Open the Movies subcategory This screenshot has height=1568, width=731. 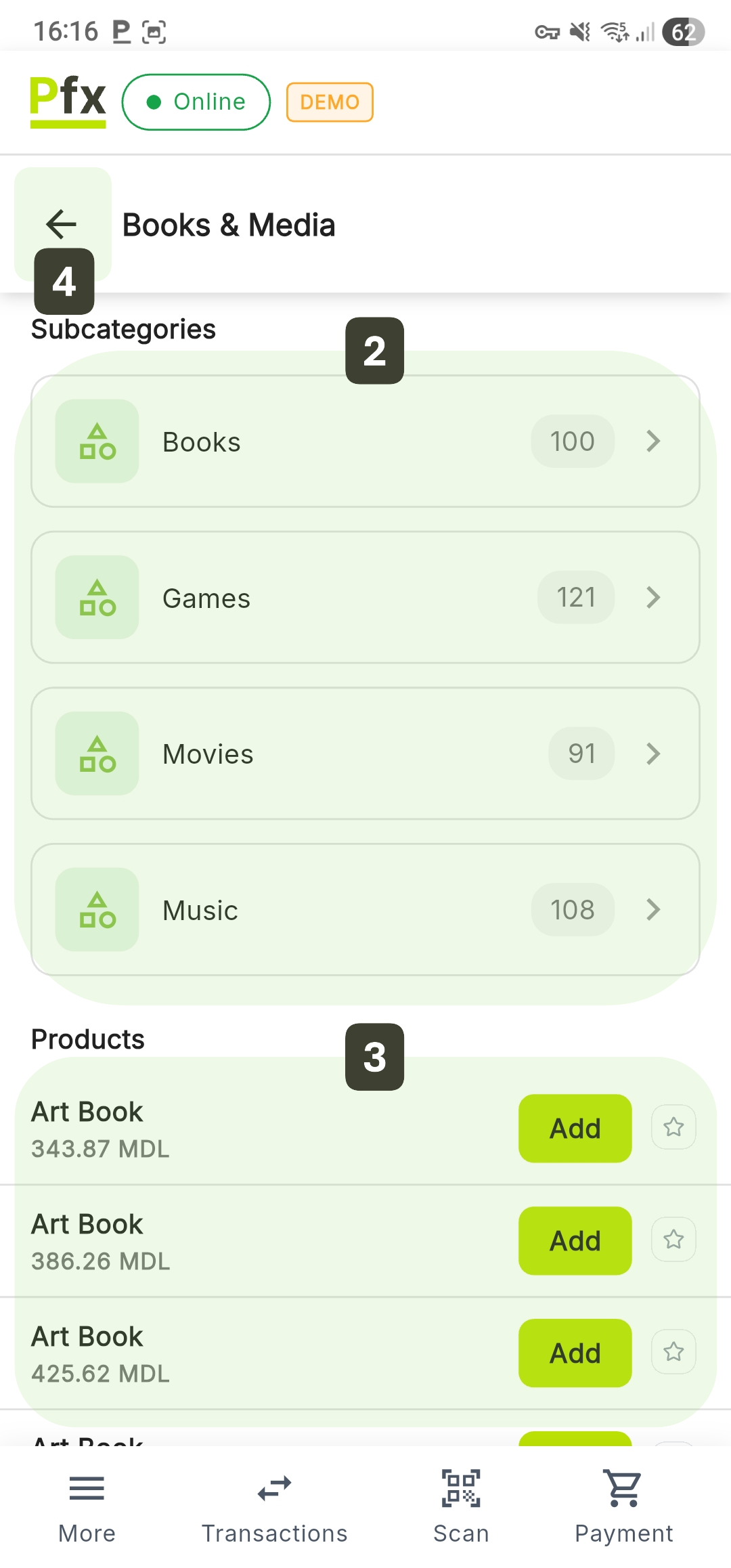pos(365,754)
